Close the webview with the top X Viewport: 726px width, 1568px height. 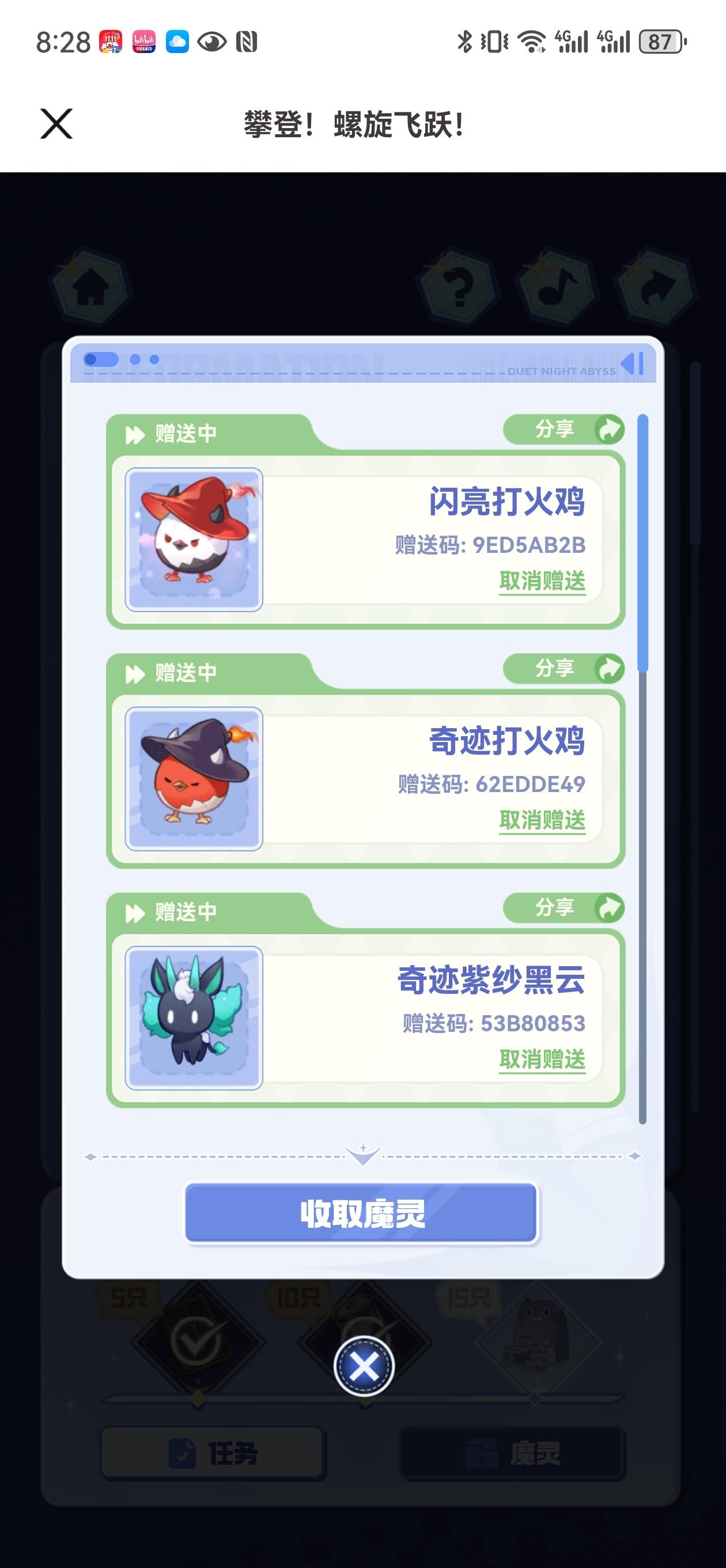[56, 123]
